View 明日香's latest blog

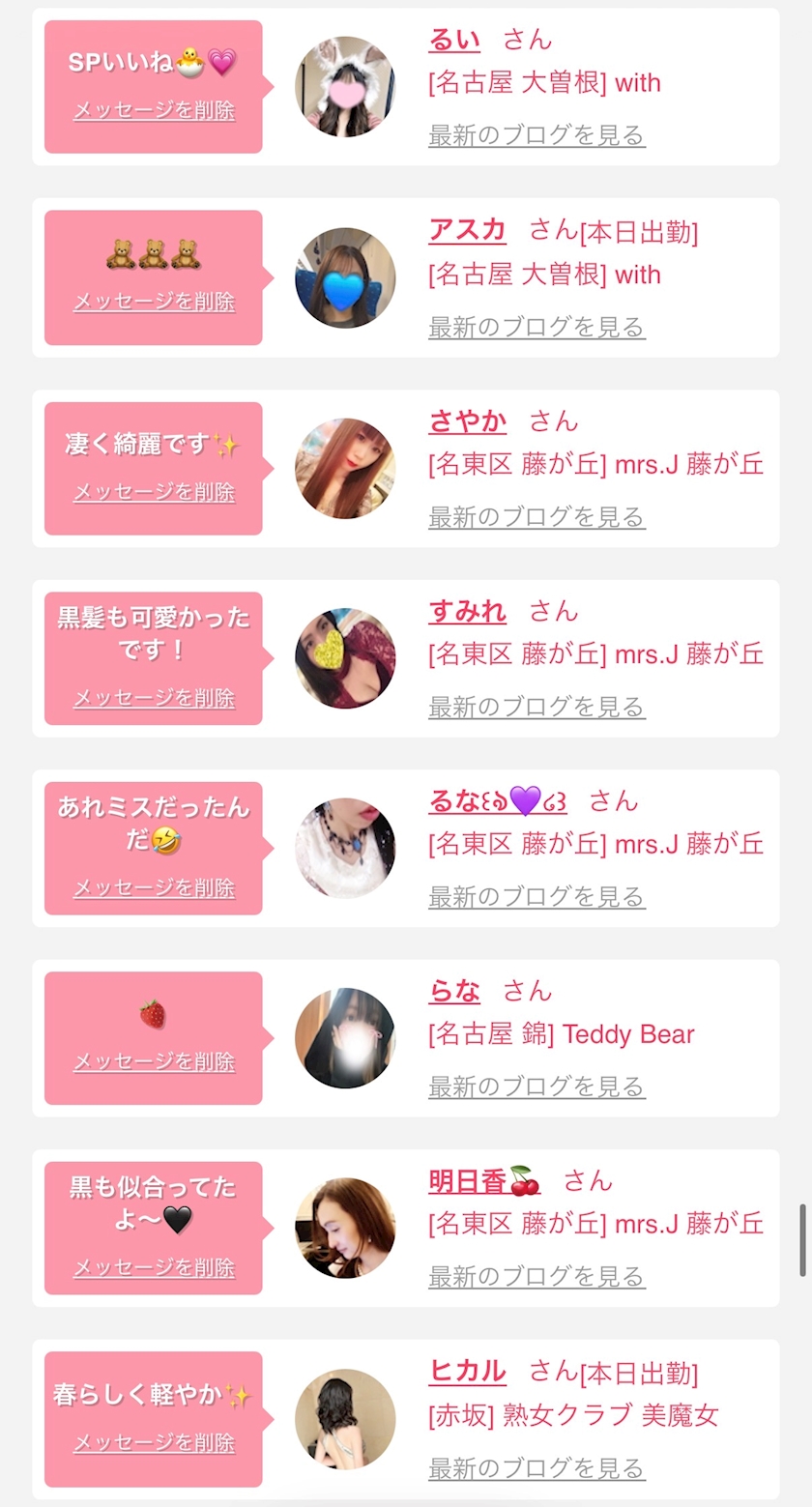coord(536,1276)
